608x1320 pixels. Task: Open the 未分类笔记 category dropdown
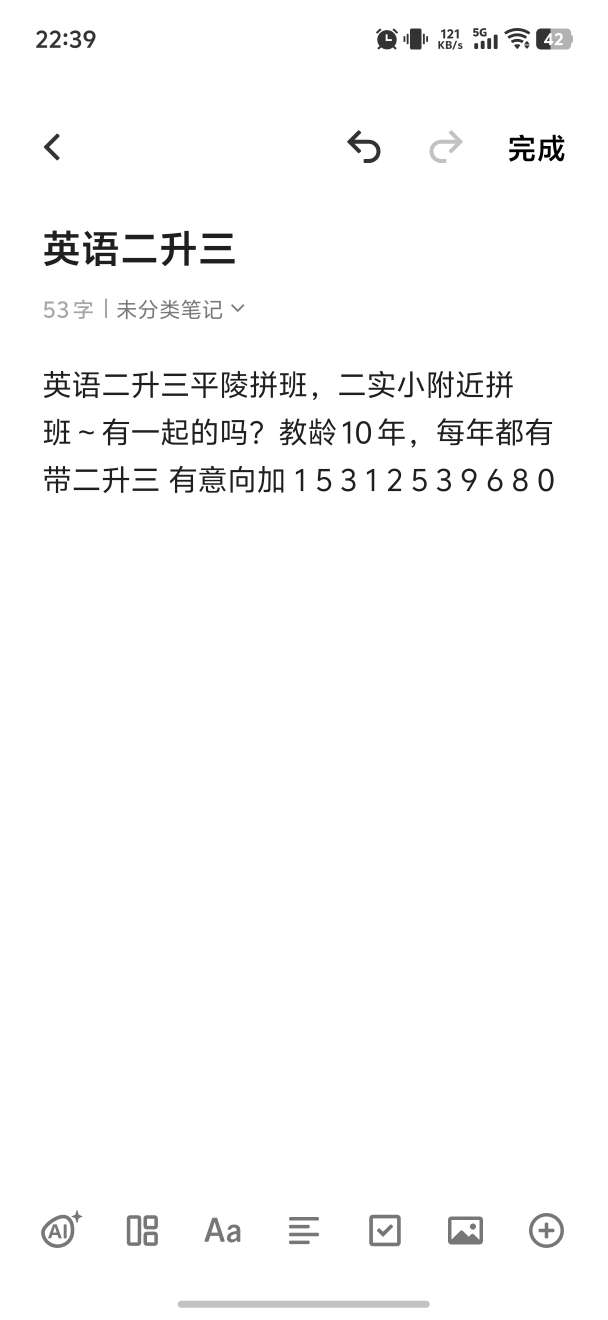[x=180, y=310]
